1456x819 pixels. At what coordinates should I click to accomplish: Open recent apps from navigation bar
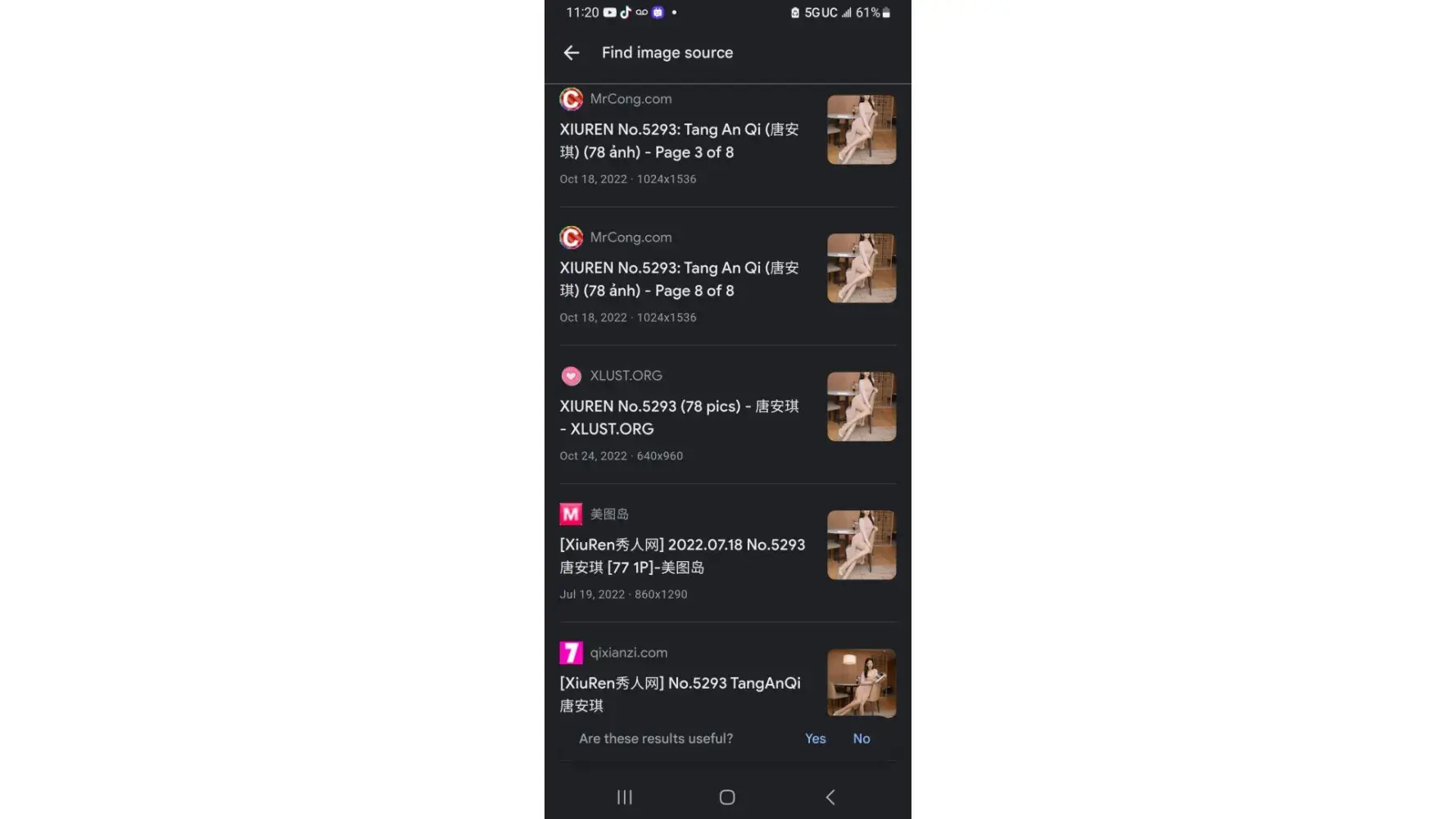click(624, 797)
